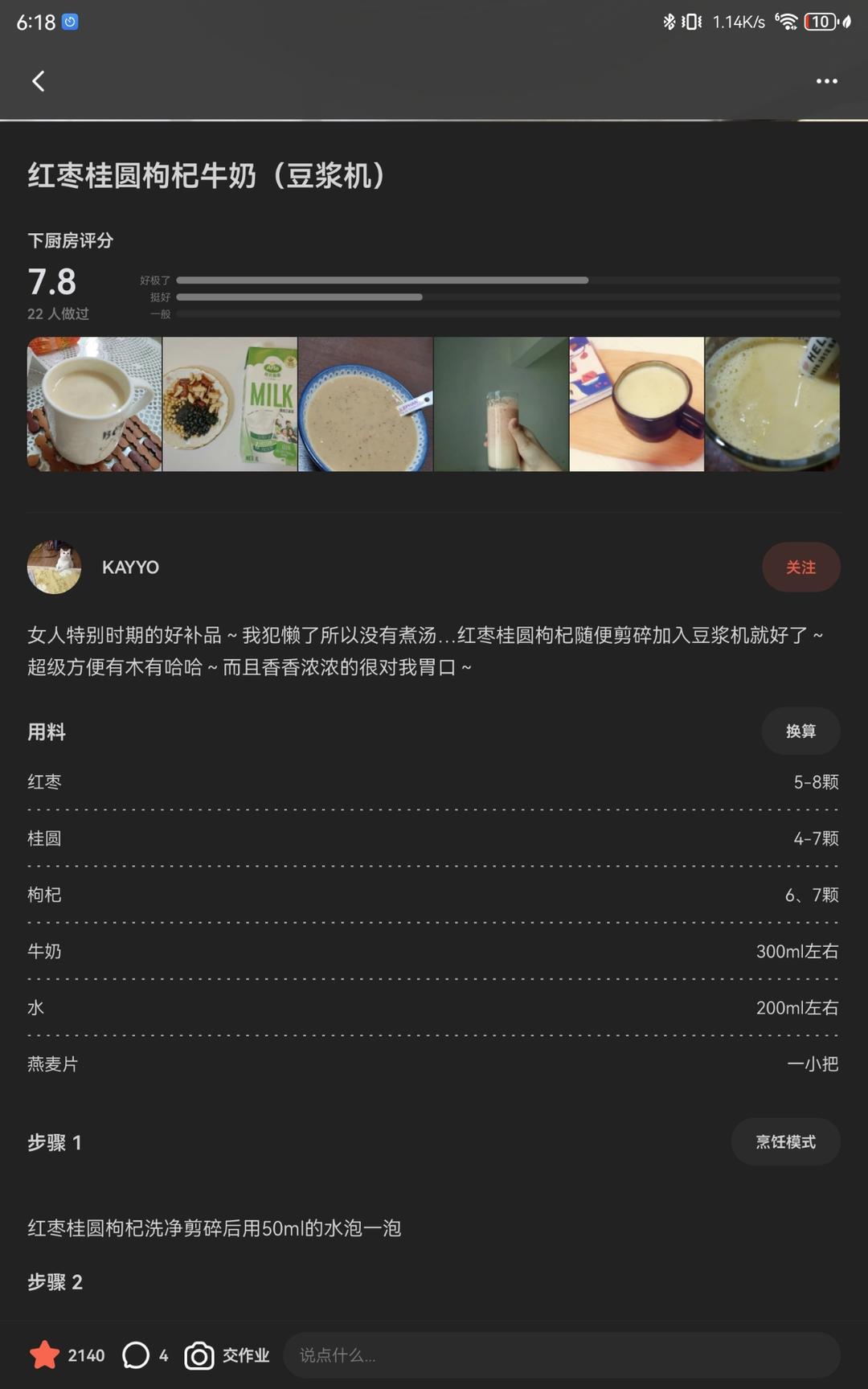View the photo with the MILK carton
The width and height of the screenshot is (868, 1389).
pyautogui.click(x=230, y=404)
